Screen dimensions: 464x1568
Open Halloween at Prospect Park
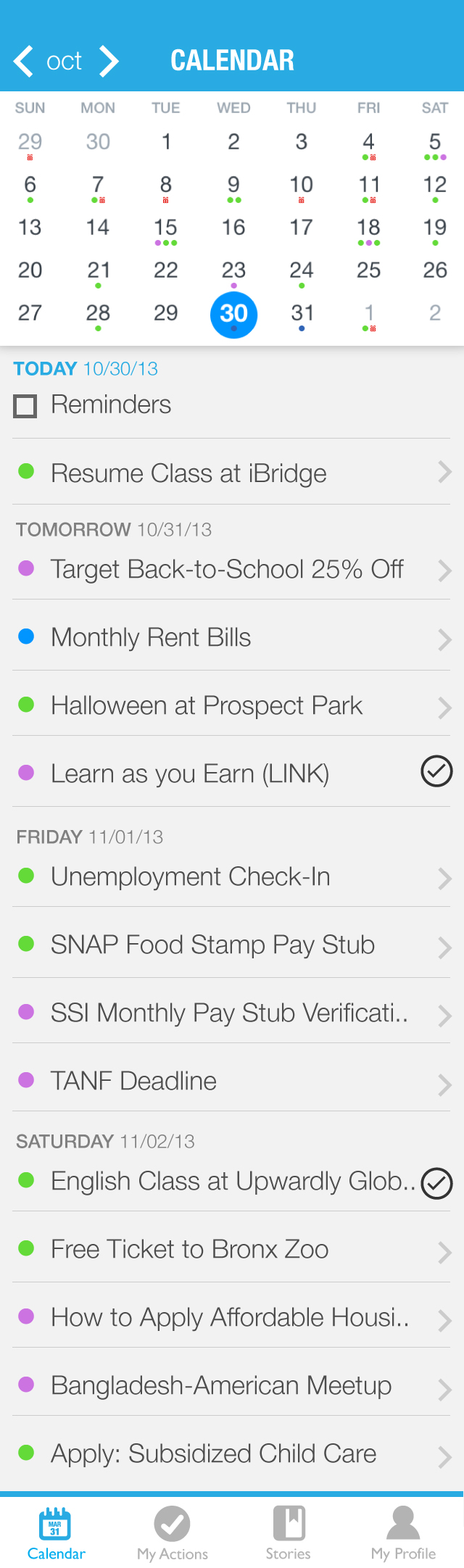click(x=232, y=706)
